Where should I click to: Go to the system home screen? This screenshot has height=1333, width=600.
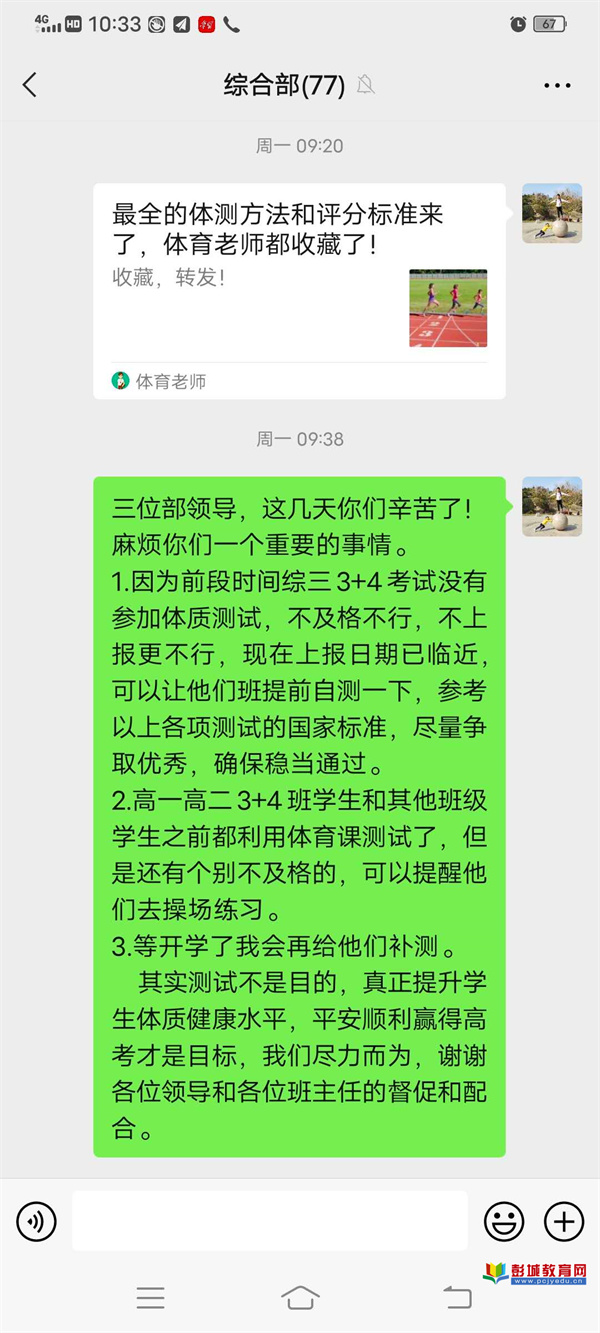click(300, 1298)
